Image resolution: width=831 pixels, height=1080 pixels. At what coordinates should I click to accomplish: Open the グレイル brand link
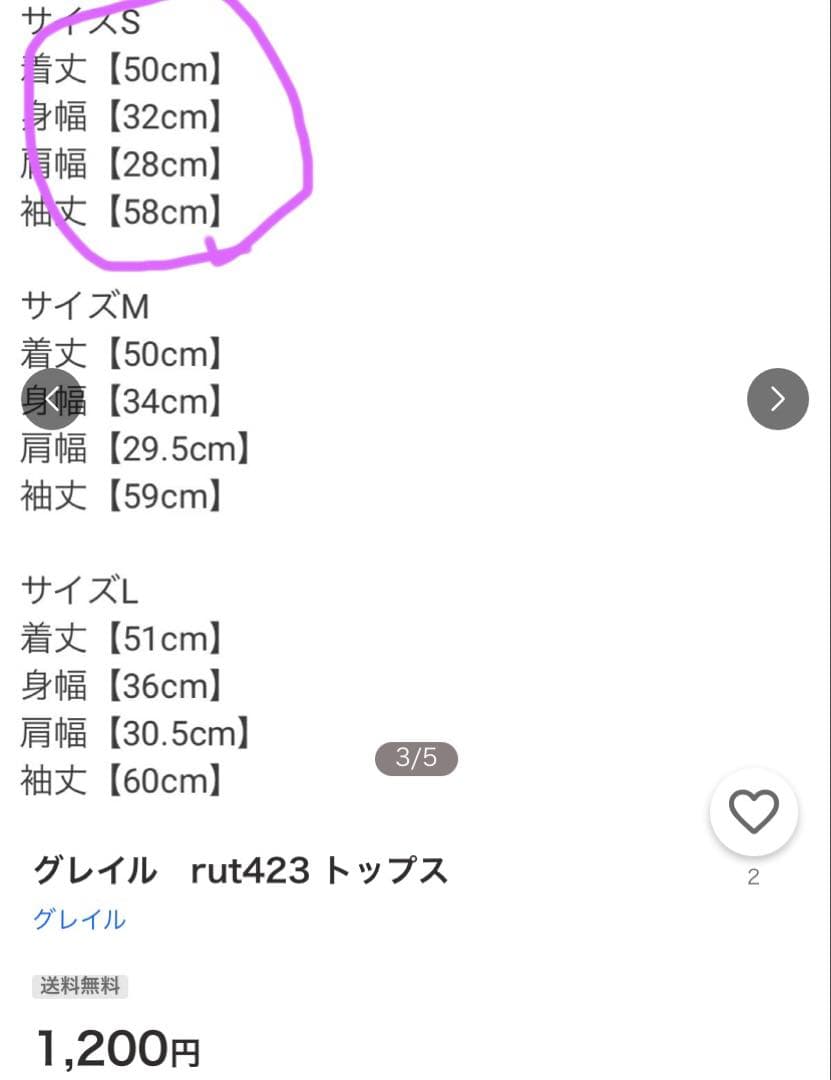(x=79, y=919)
